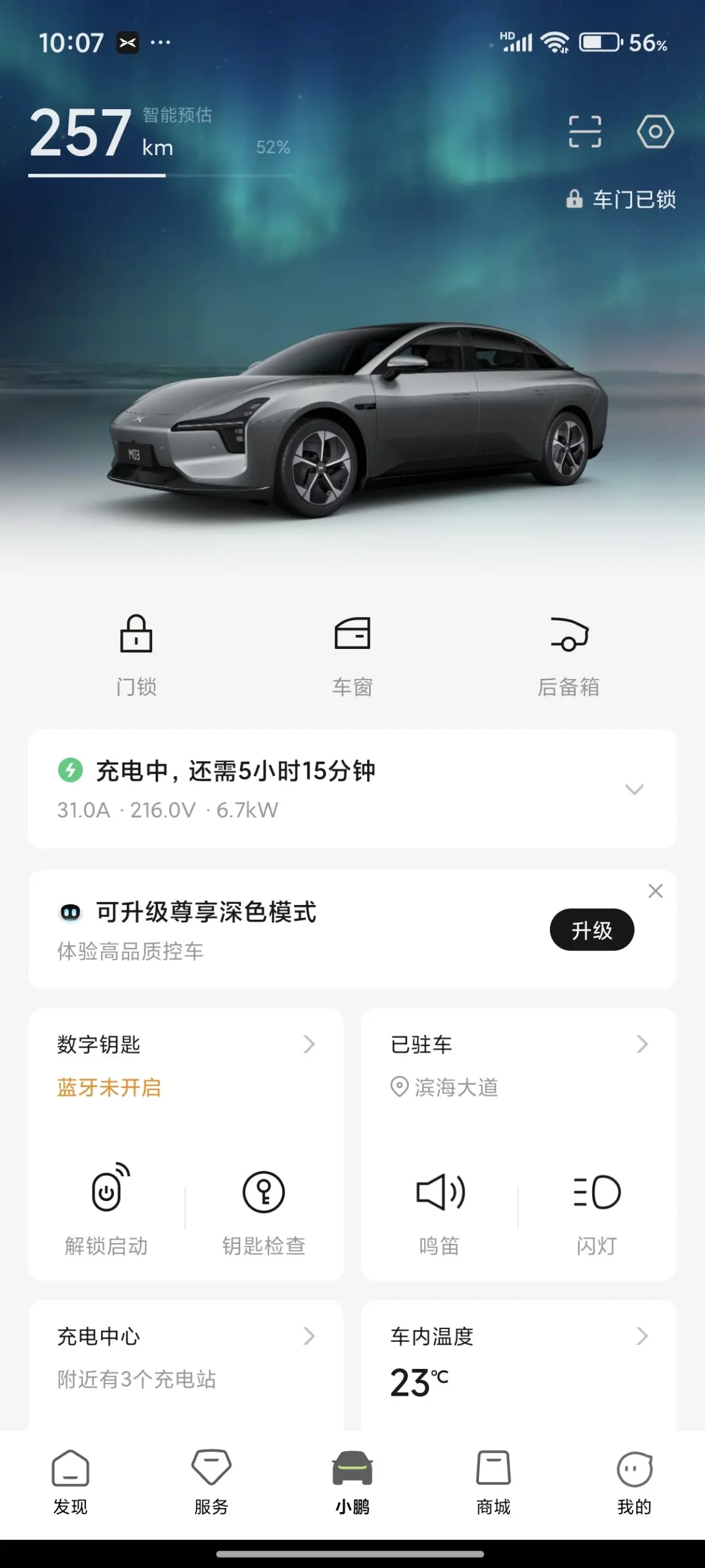This screenshot has width=705, height=1568.
Task: Go to the 商城 store tab
Action: click(x=493, y=1482)
